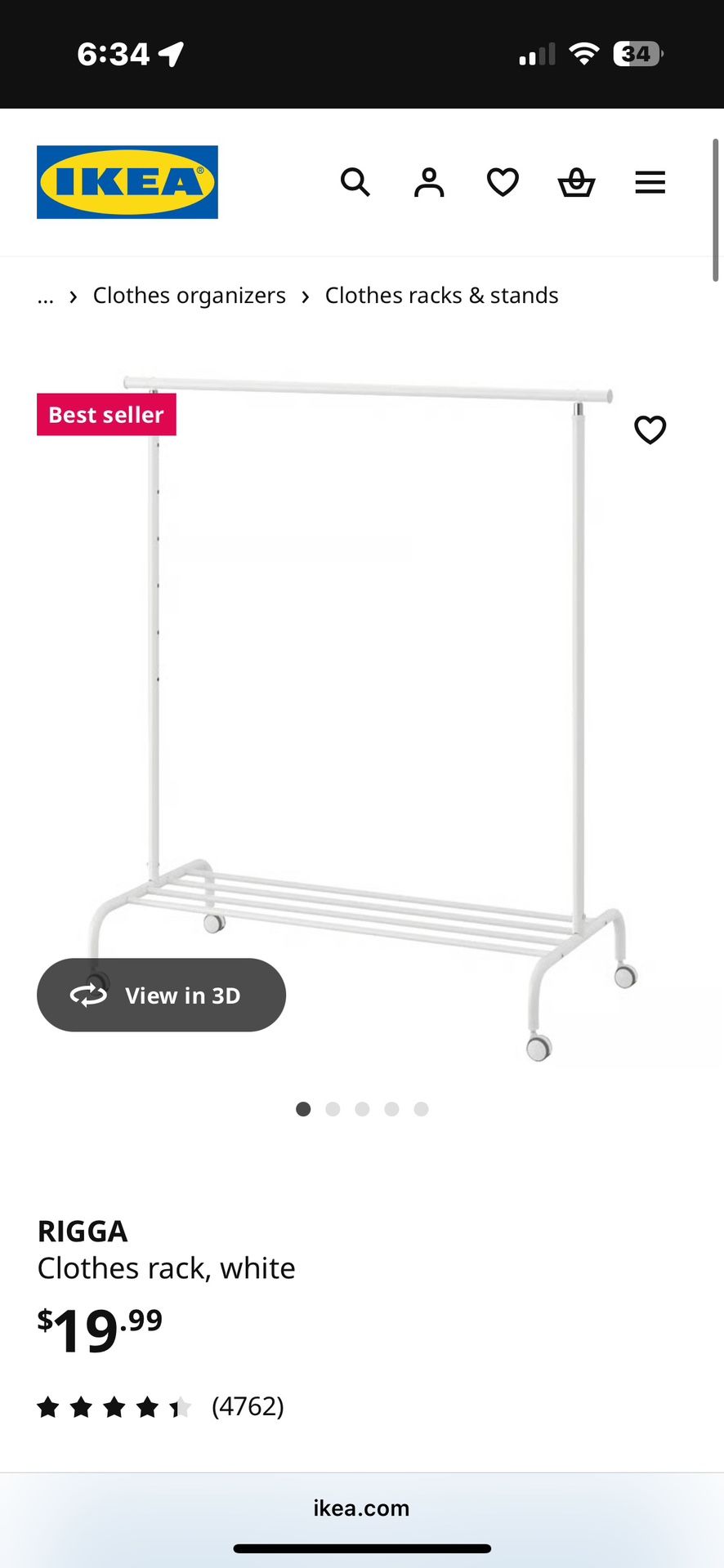
Task: Go to IKEA home via logo
Action: pos(127,182)
